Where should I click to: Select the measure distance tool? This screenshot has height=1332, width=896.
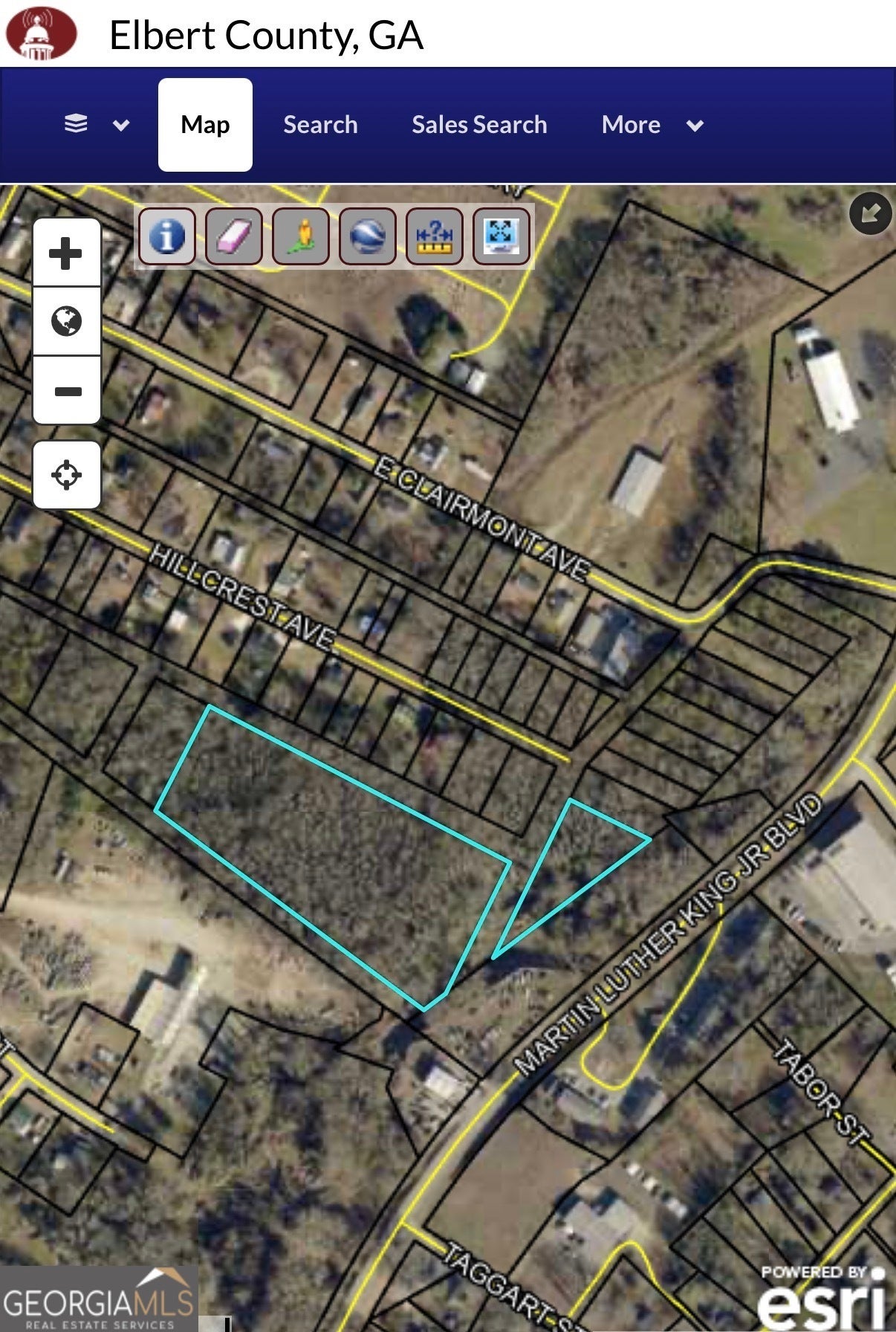pyautogui.click(x=435, y=236)
